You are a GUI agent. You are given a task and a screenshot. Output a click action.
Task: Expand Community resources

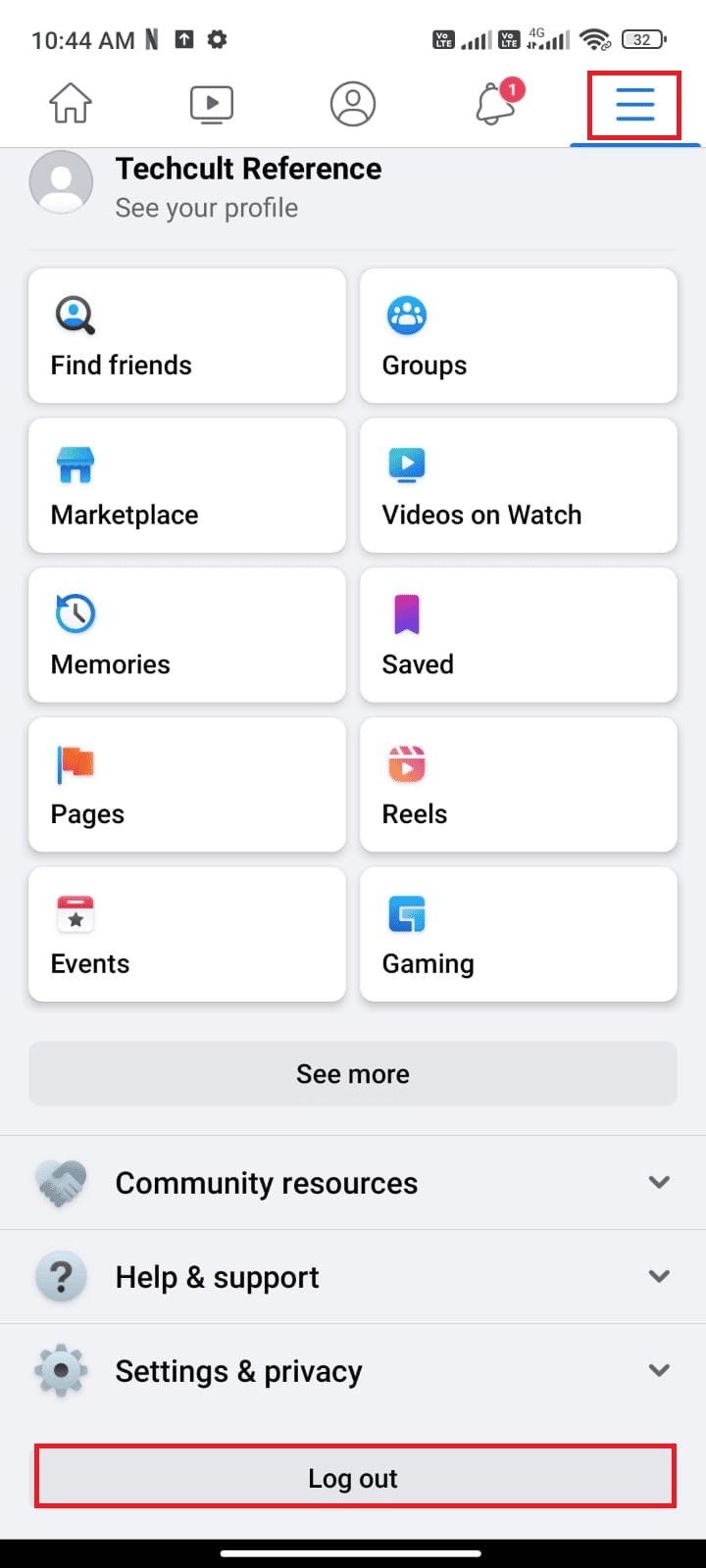353,1182
